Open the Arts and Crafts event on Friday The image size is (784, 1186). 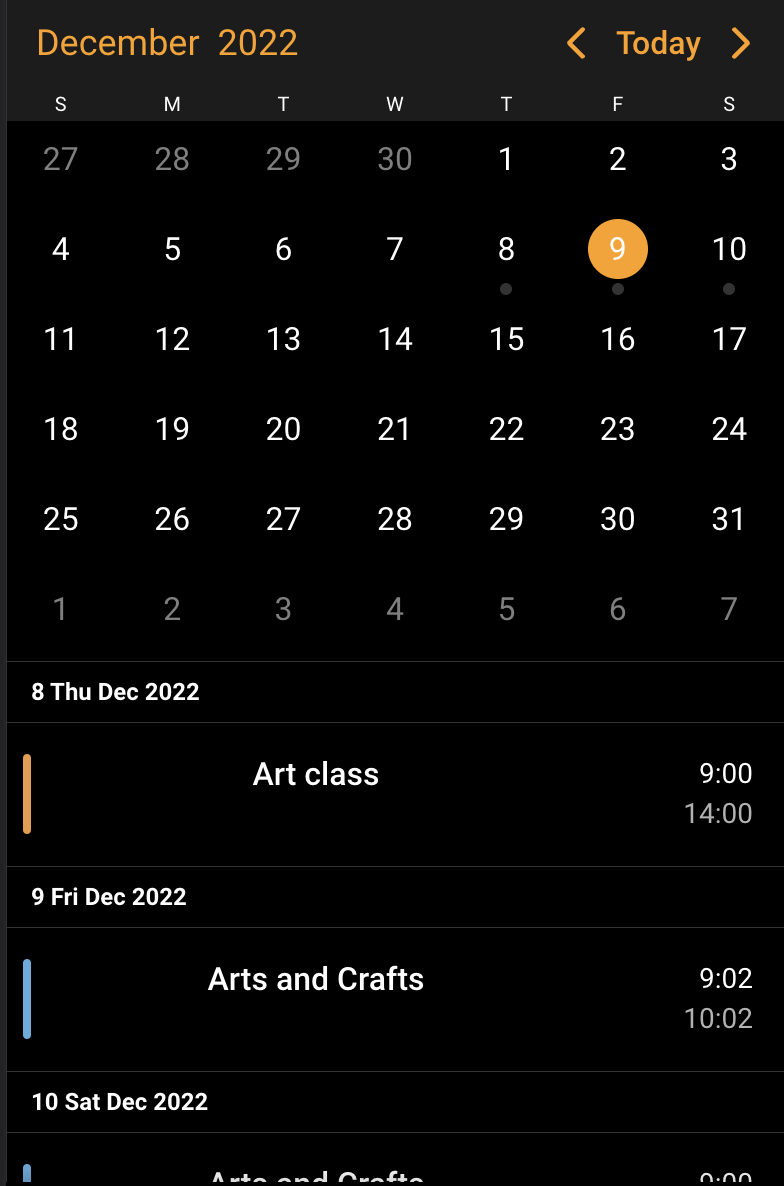coord(316,979)
